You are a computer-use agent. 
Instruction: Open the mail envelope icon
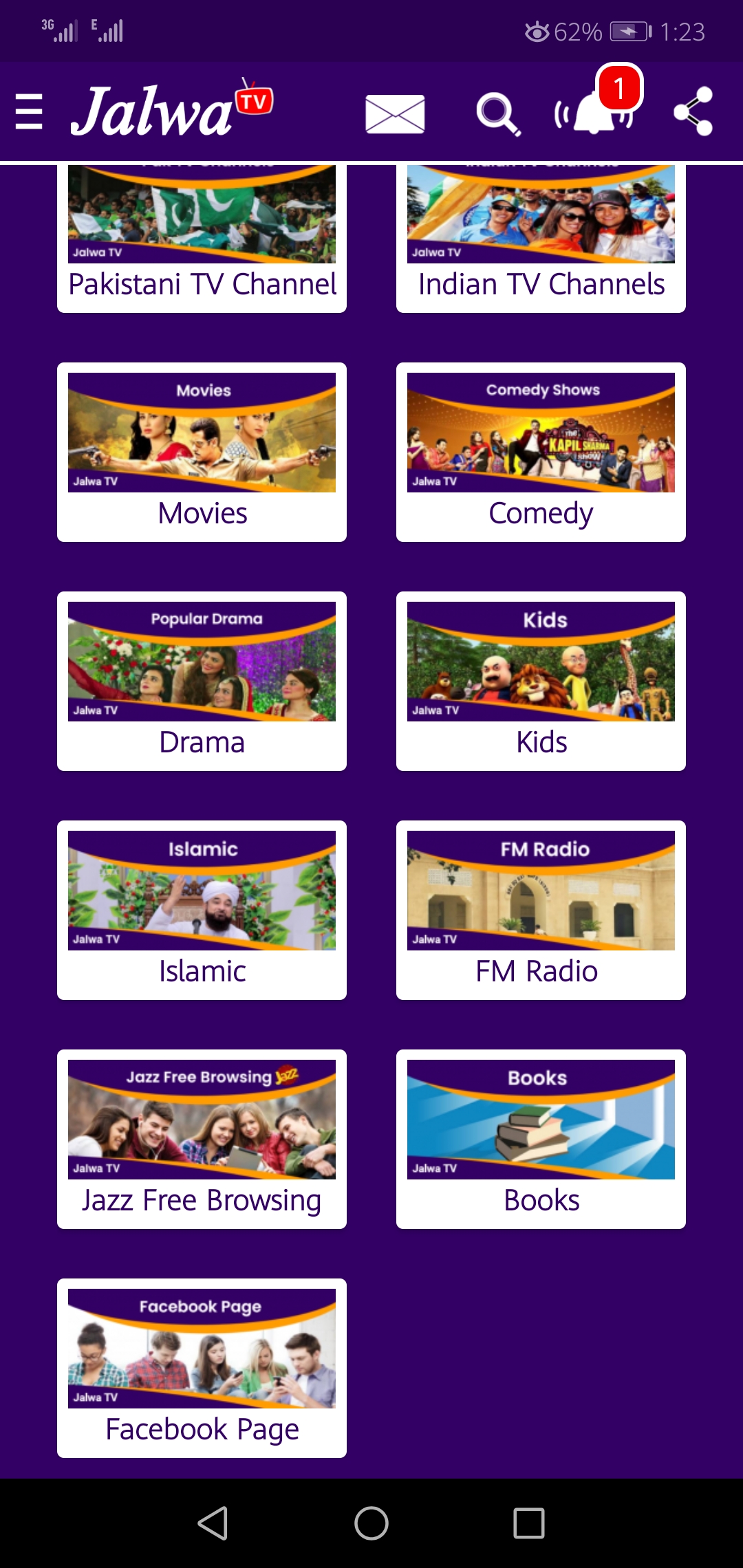coord(395,114)
